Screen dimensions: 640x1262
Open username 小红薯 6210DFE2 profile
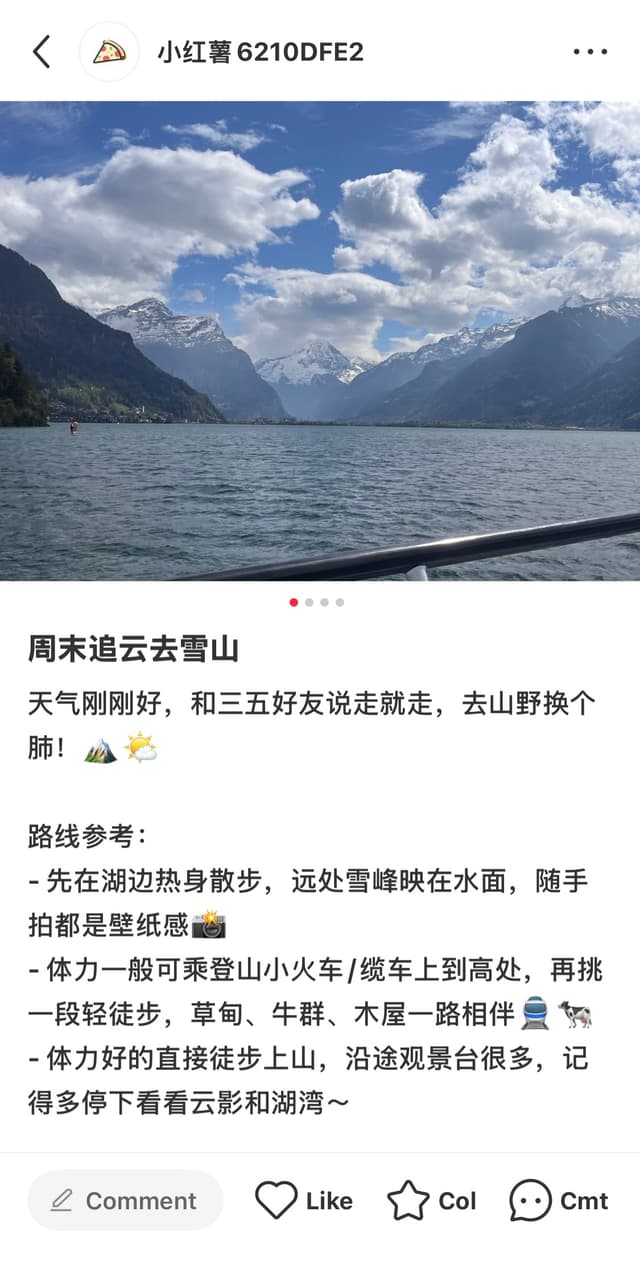point(260,52)
